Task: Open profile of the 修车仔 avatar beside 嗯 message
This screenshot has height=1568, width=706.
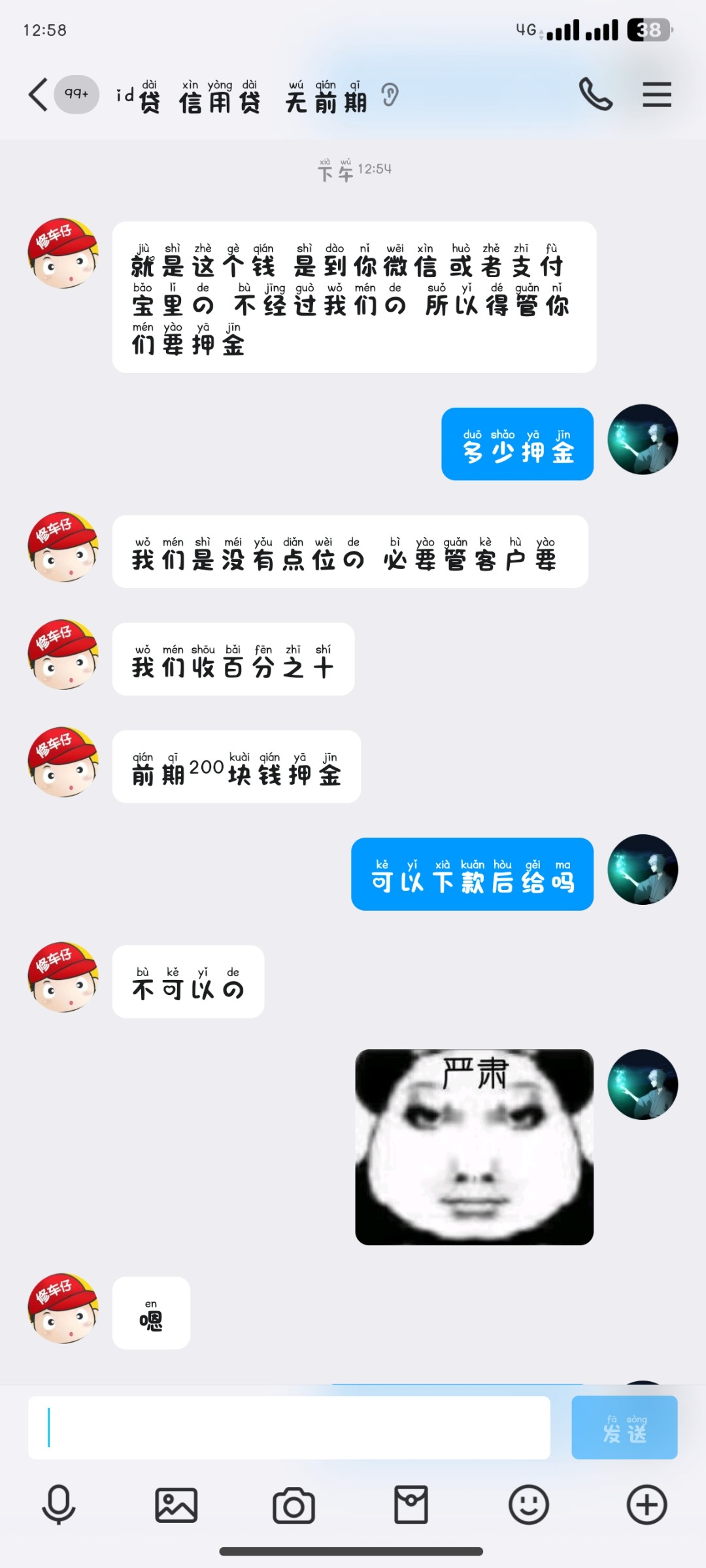Action: click(63, 1308)
